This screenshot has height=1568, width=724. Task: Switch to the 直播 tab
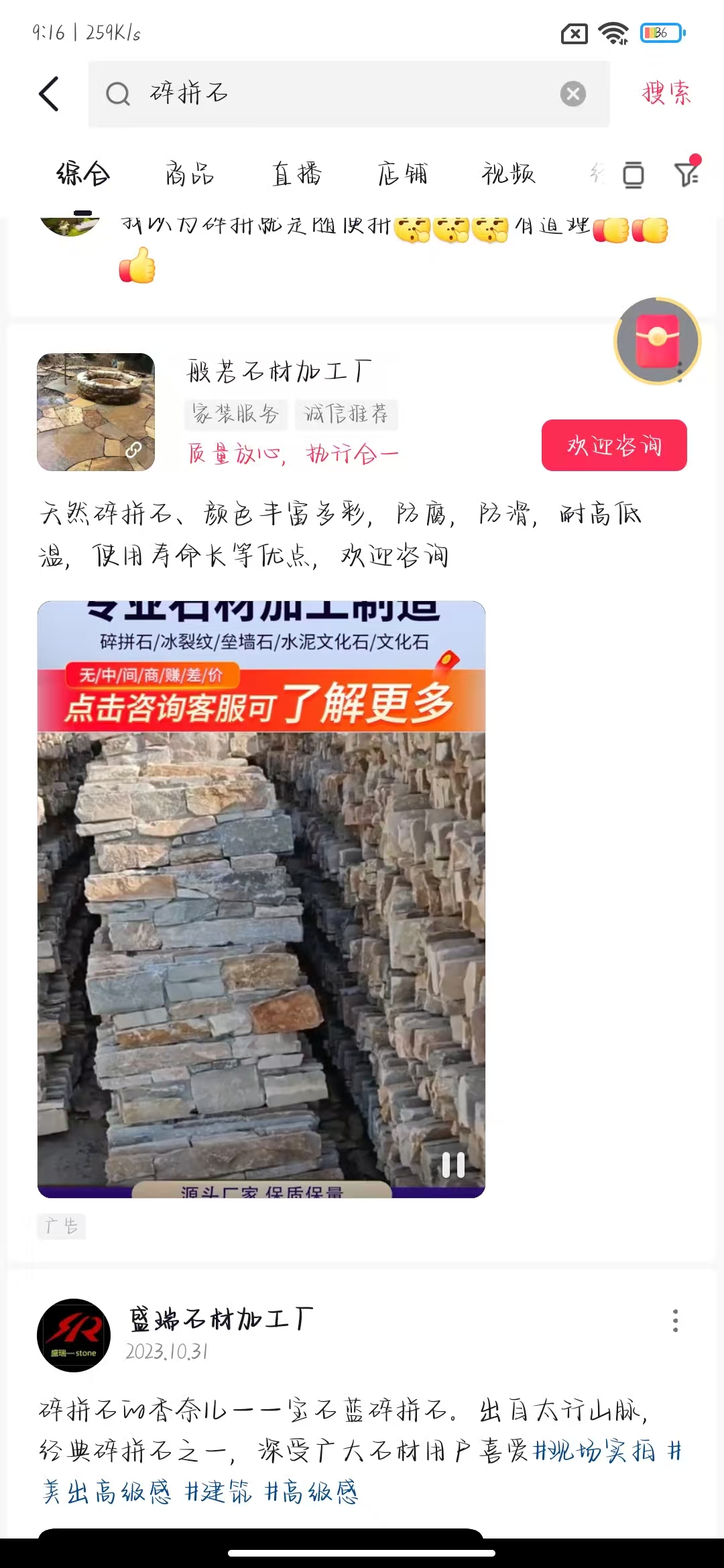296,174
